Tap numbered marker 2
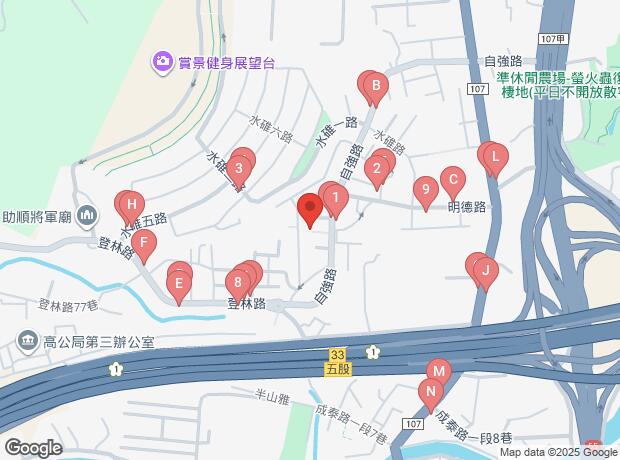The width and height of the screenshot is (620, 460). pos(377,170)
